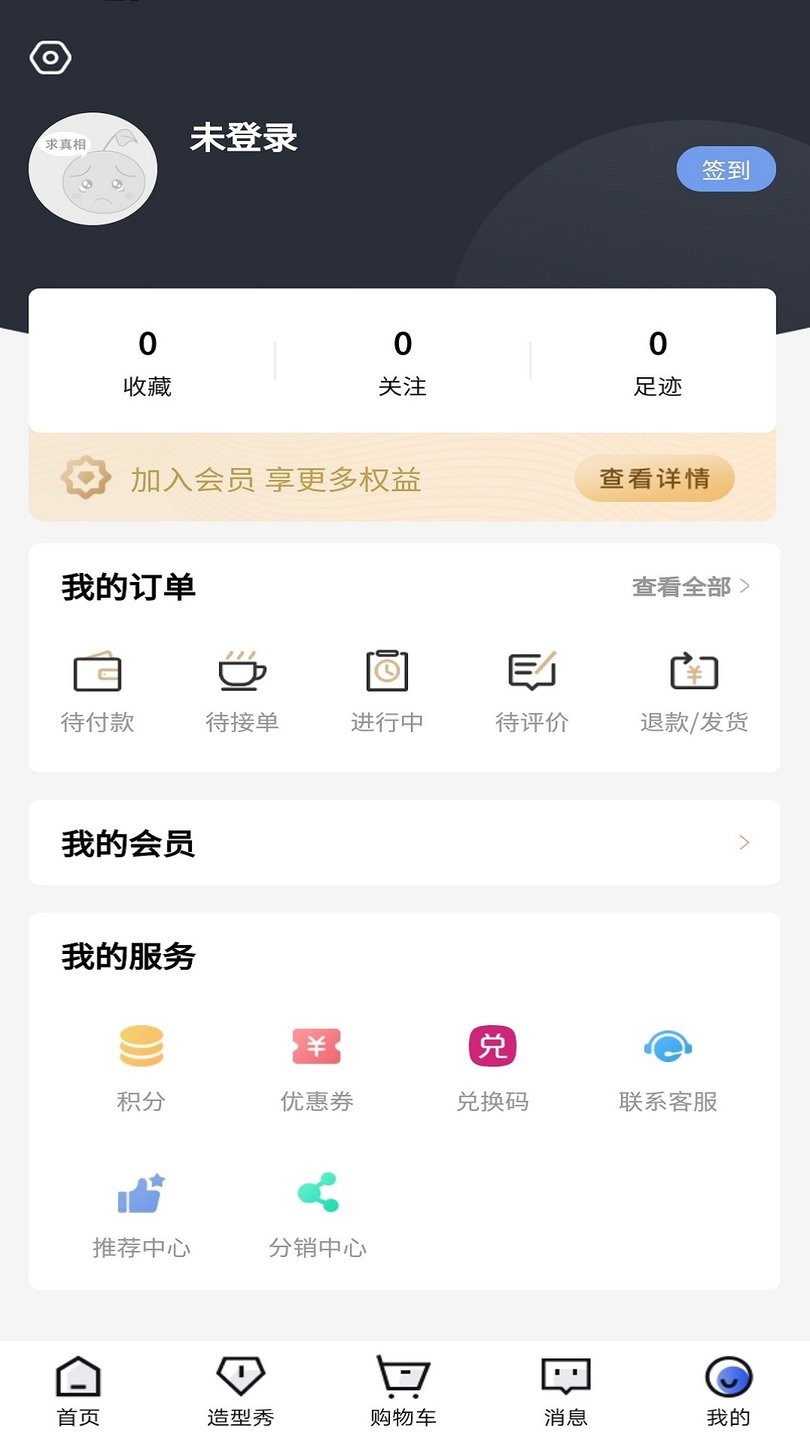The image size is (810, 1440).
Task: Tap the 签到 check-in button
Action: [726, 169]
